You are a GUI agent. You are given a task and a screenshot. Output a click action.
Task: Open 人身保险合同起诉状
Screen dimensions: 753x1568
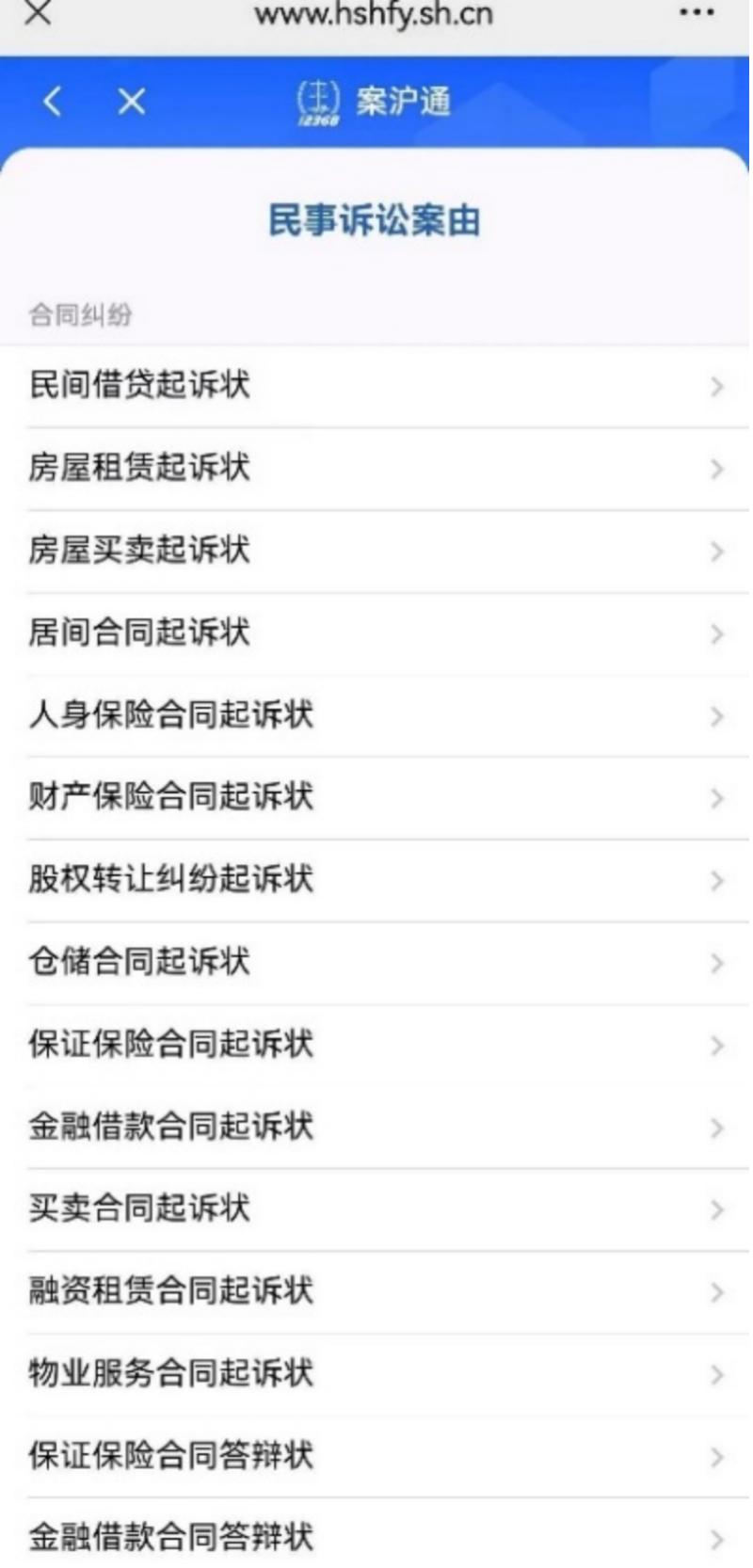(376, 715)
